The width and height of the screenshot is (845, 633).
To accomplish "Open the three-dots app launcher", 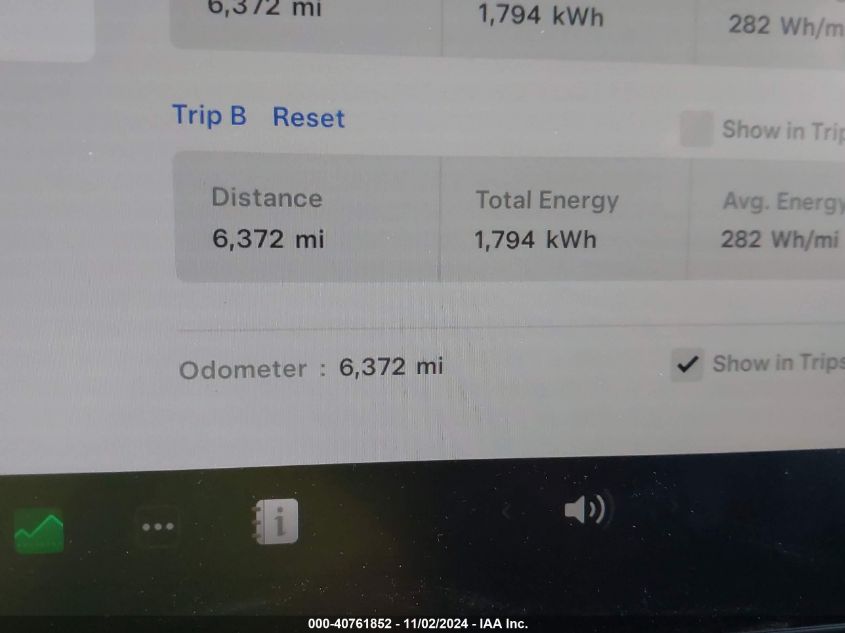I will tap(158, 526).
